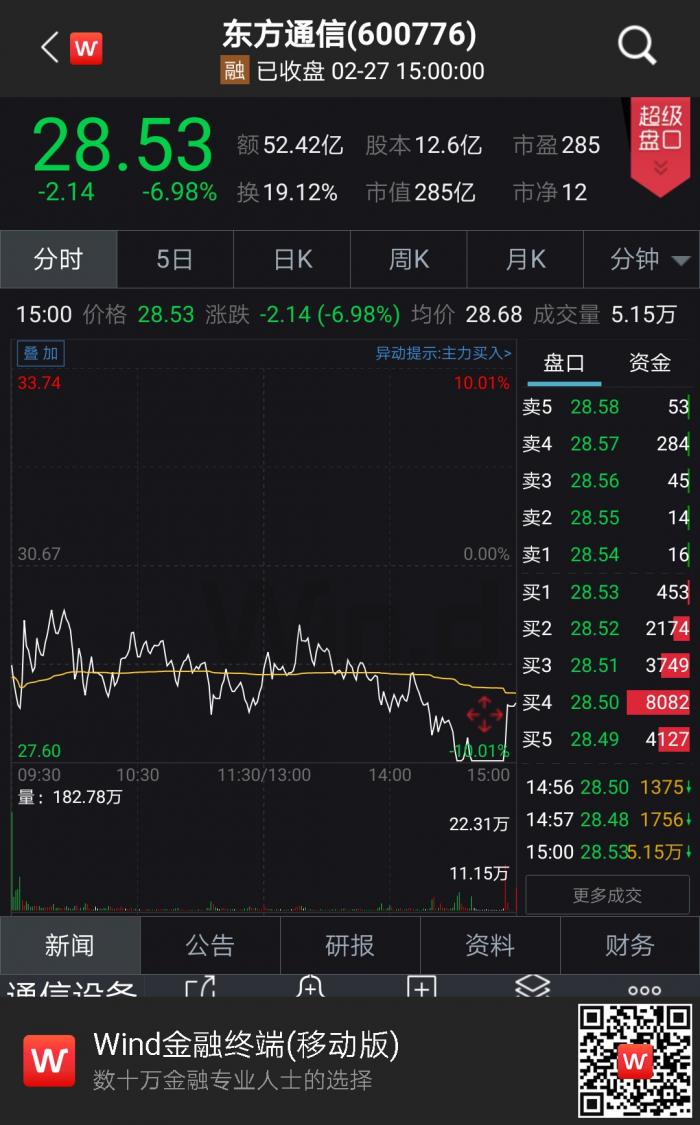
Task: Open the 异动提示 主力买入 link
Action: pyautogui.click(x=443, y=353)
